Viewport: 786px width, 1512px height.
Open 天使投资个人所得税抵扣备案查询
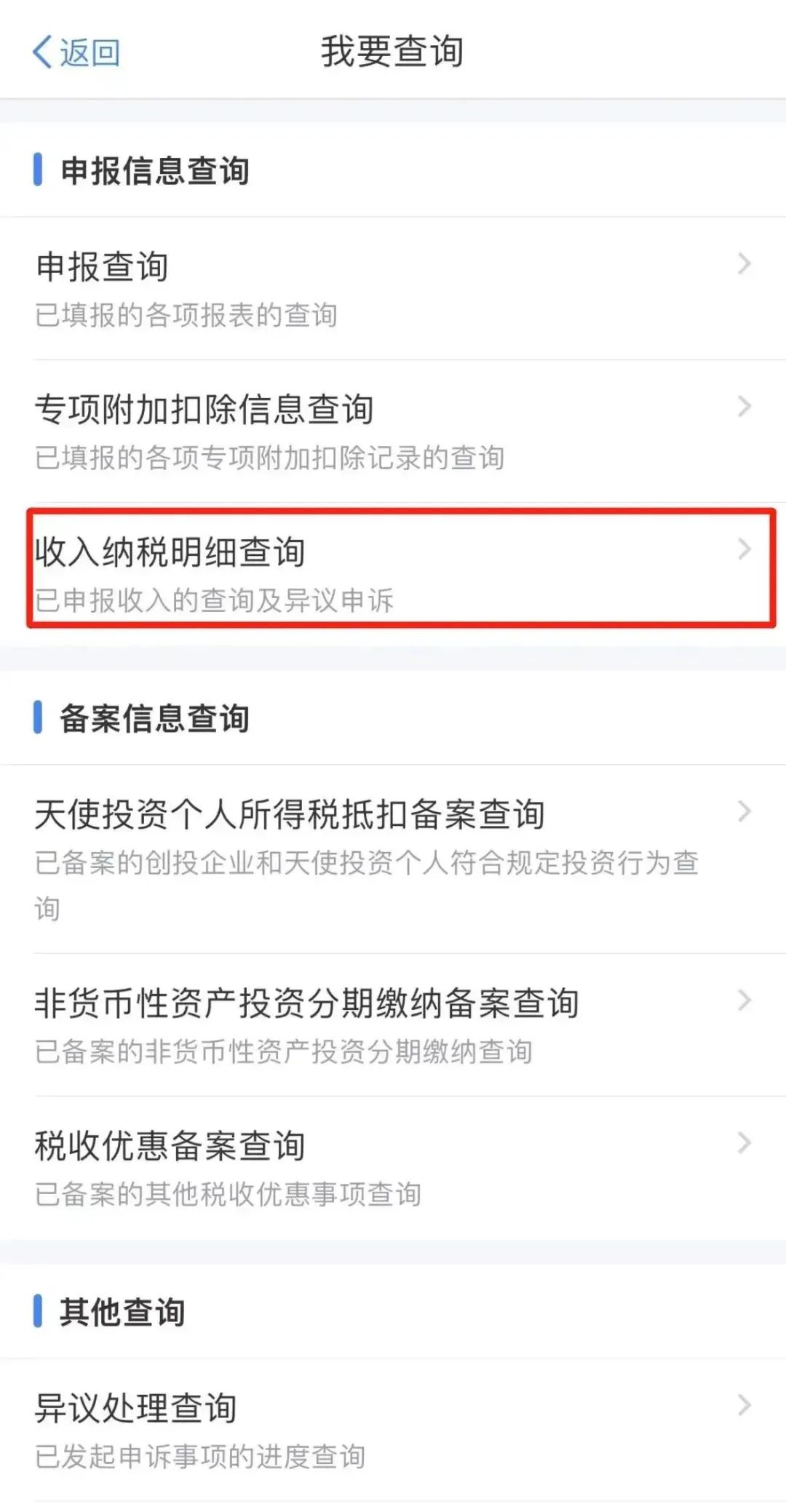(x=393, y=859)
